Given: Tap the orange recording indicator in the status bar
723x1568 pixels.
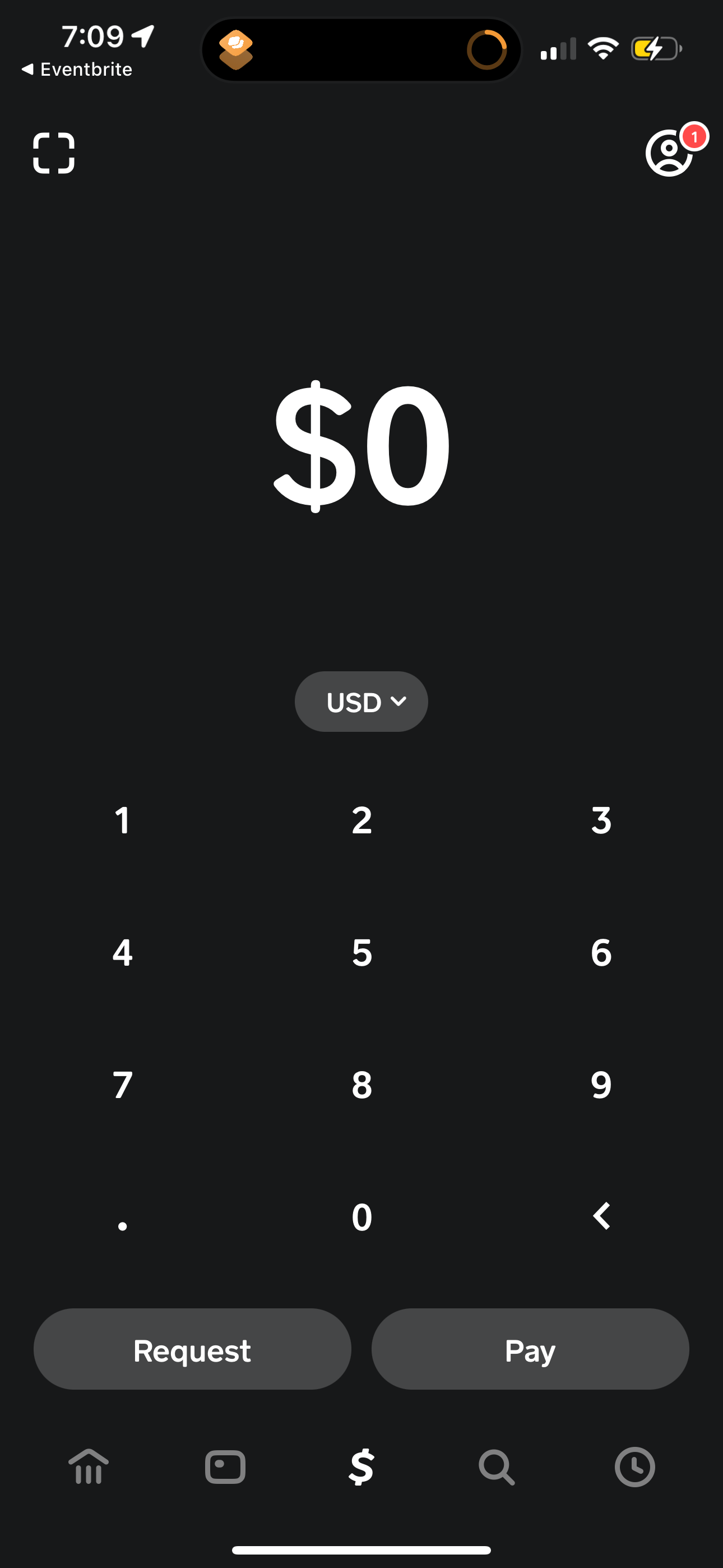Looking at the screenshot, I should tap(488, 50).
